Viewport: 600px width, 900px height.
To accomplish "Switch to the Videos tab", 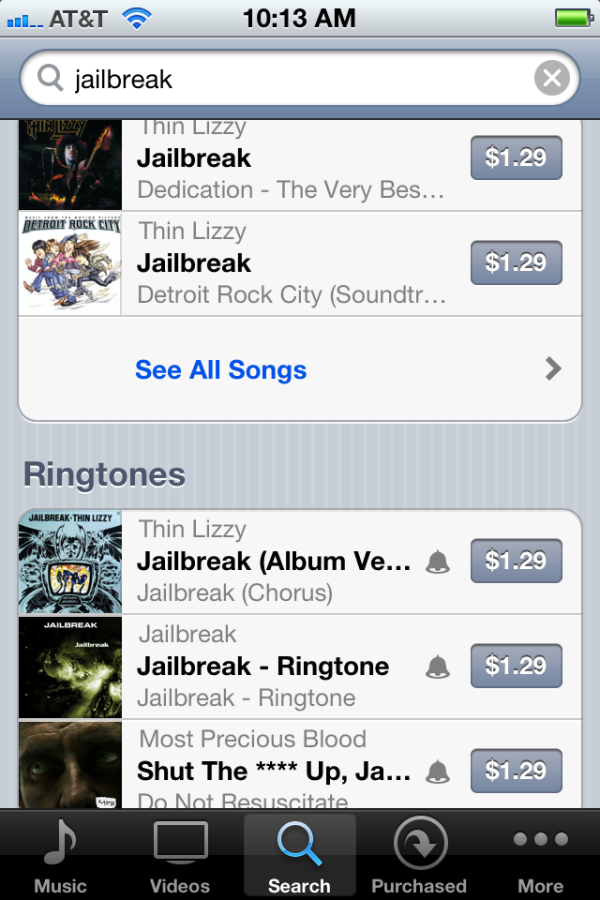I will 180,857.
